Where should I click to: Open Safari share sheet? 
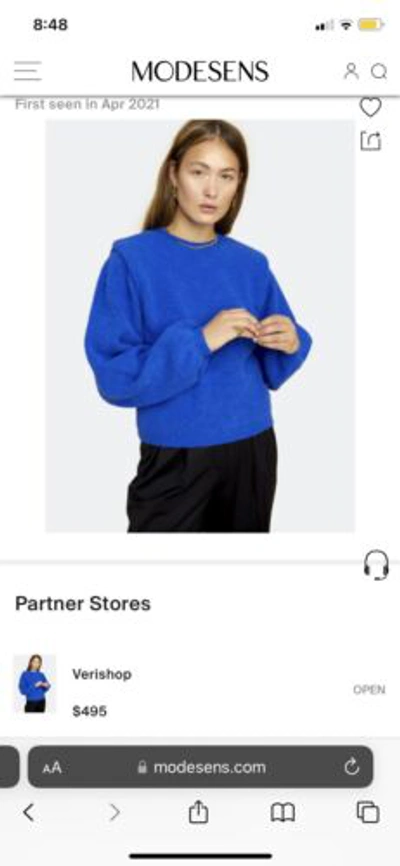tap(198, 812)
